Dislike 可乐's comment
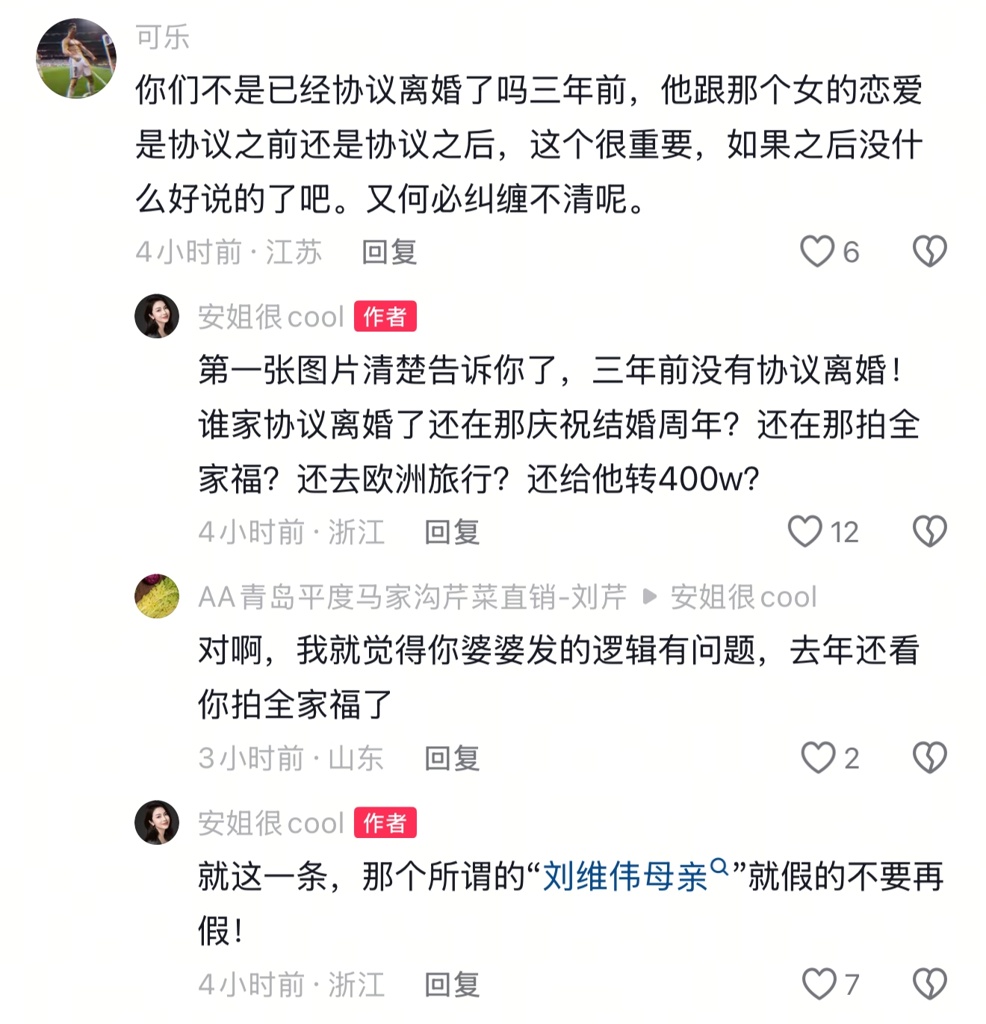The image size is (986, 1024). pyautogui.click(x=929, y=251)
